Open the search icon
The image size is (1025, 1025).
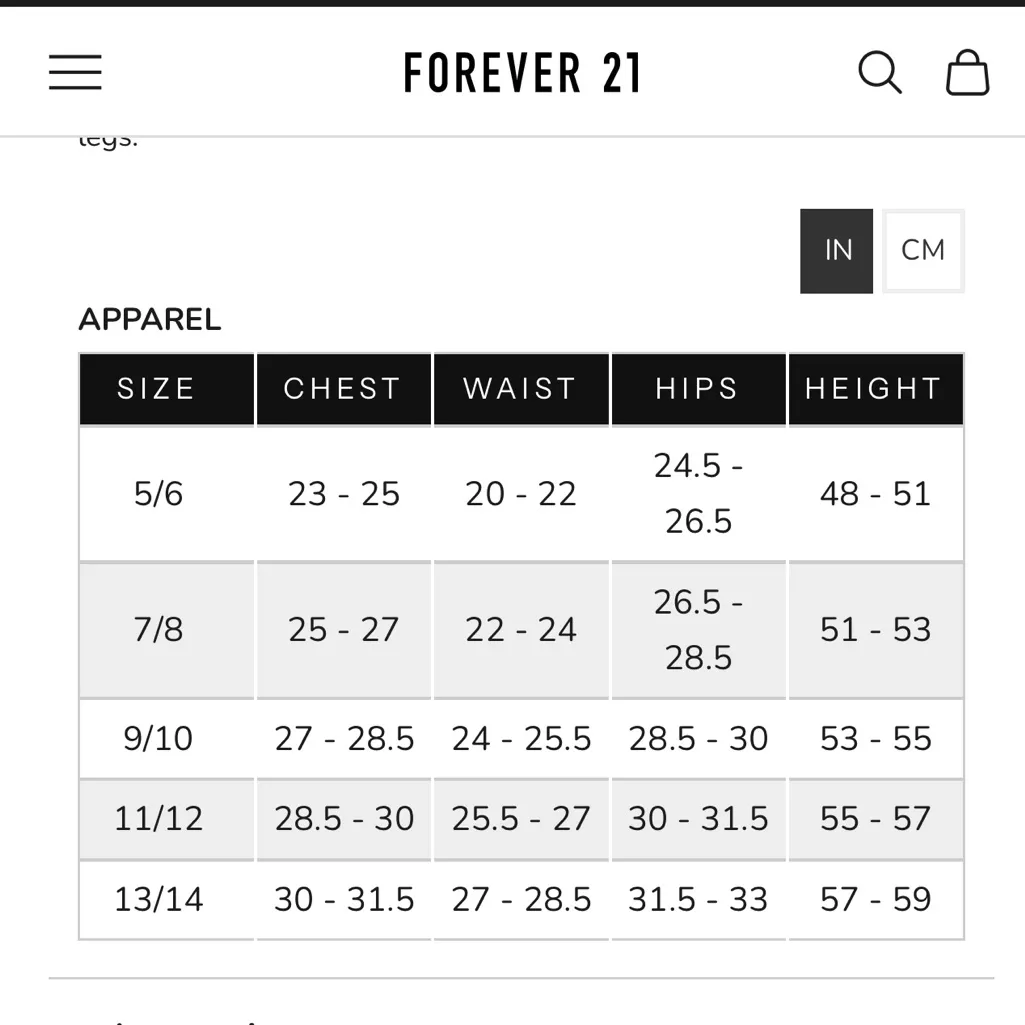click(880, 72)
